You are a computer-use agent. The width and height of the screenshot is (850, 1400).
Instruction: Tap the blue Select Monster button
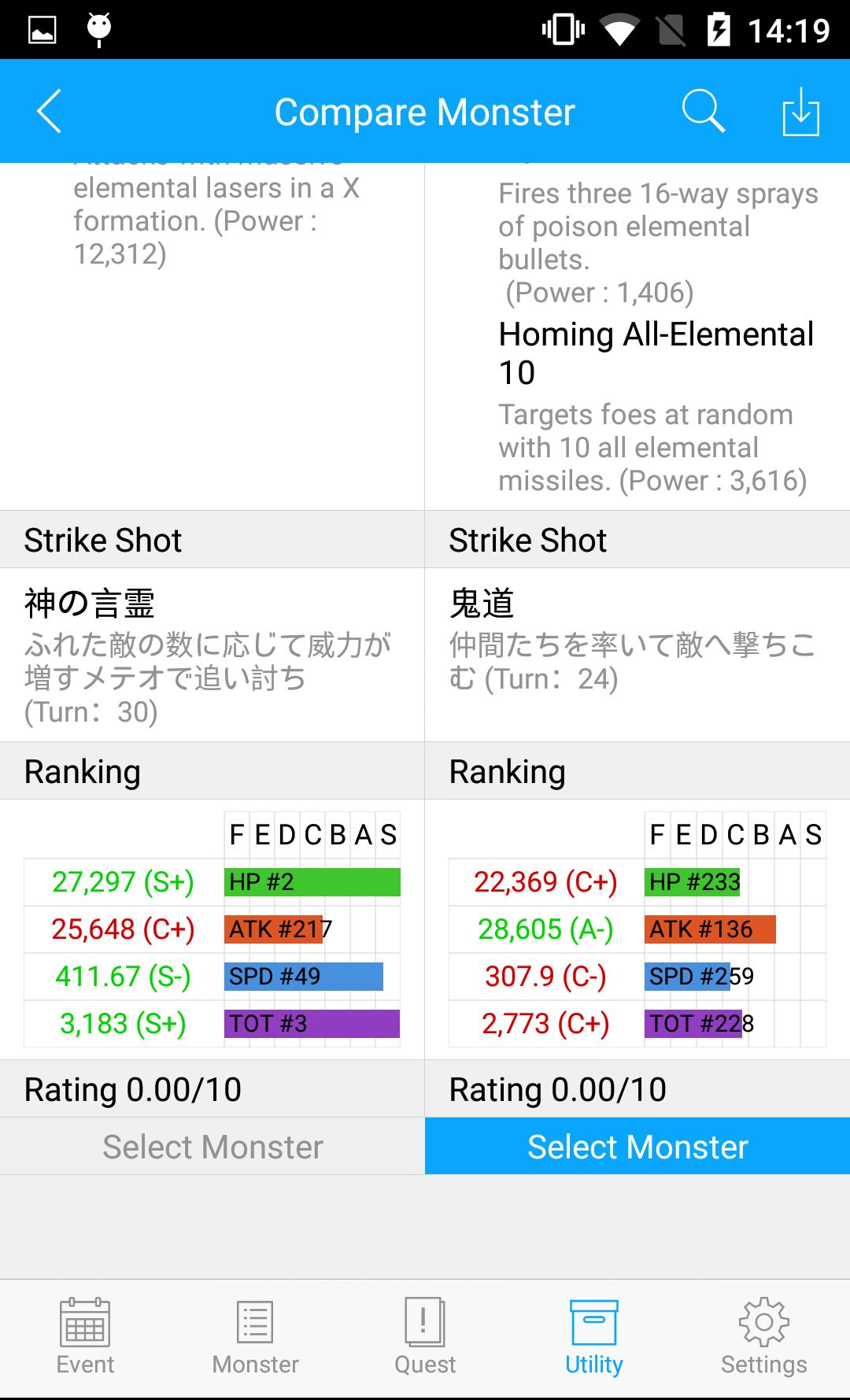point(637,1147)
